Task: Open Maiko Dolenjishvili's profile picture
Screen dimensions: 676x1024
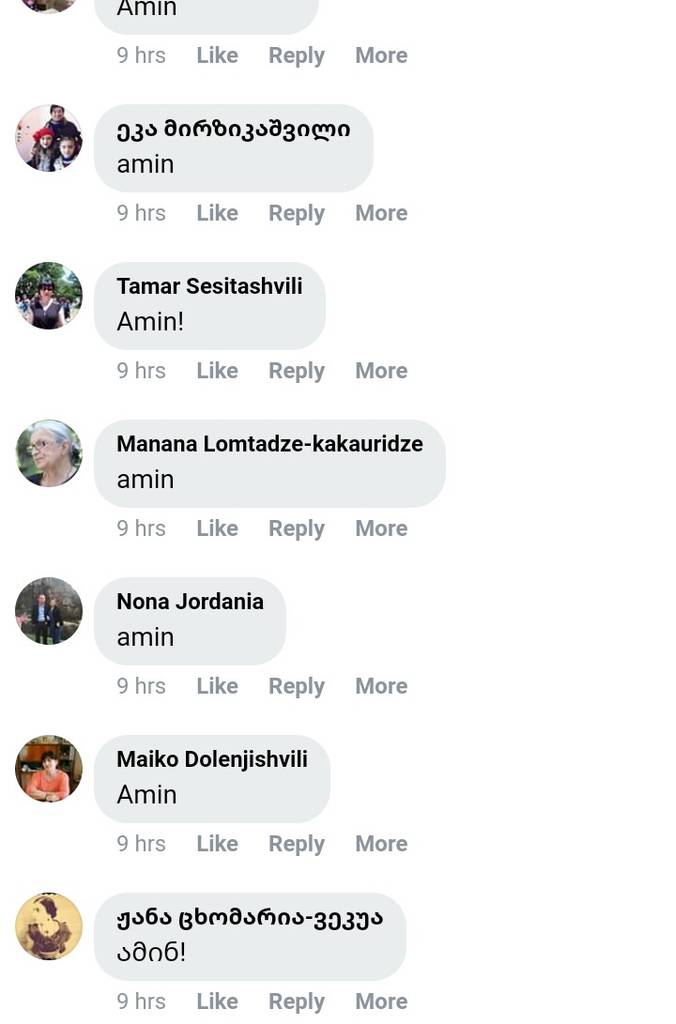Action: 49,769
